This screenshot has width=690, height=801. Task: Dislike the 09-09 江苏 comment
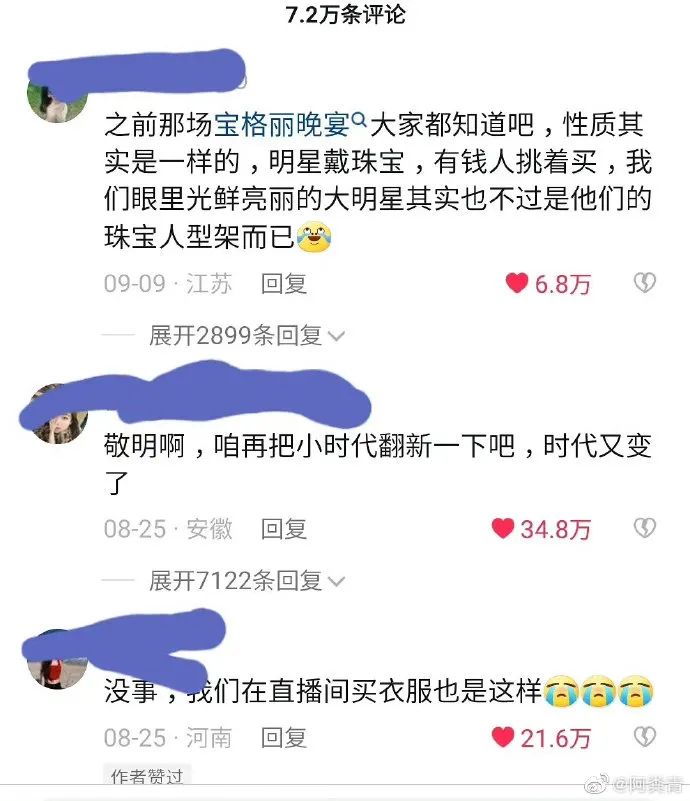click(645, 284)
